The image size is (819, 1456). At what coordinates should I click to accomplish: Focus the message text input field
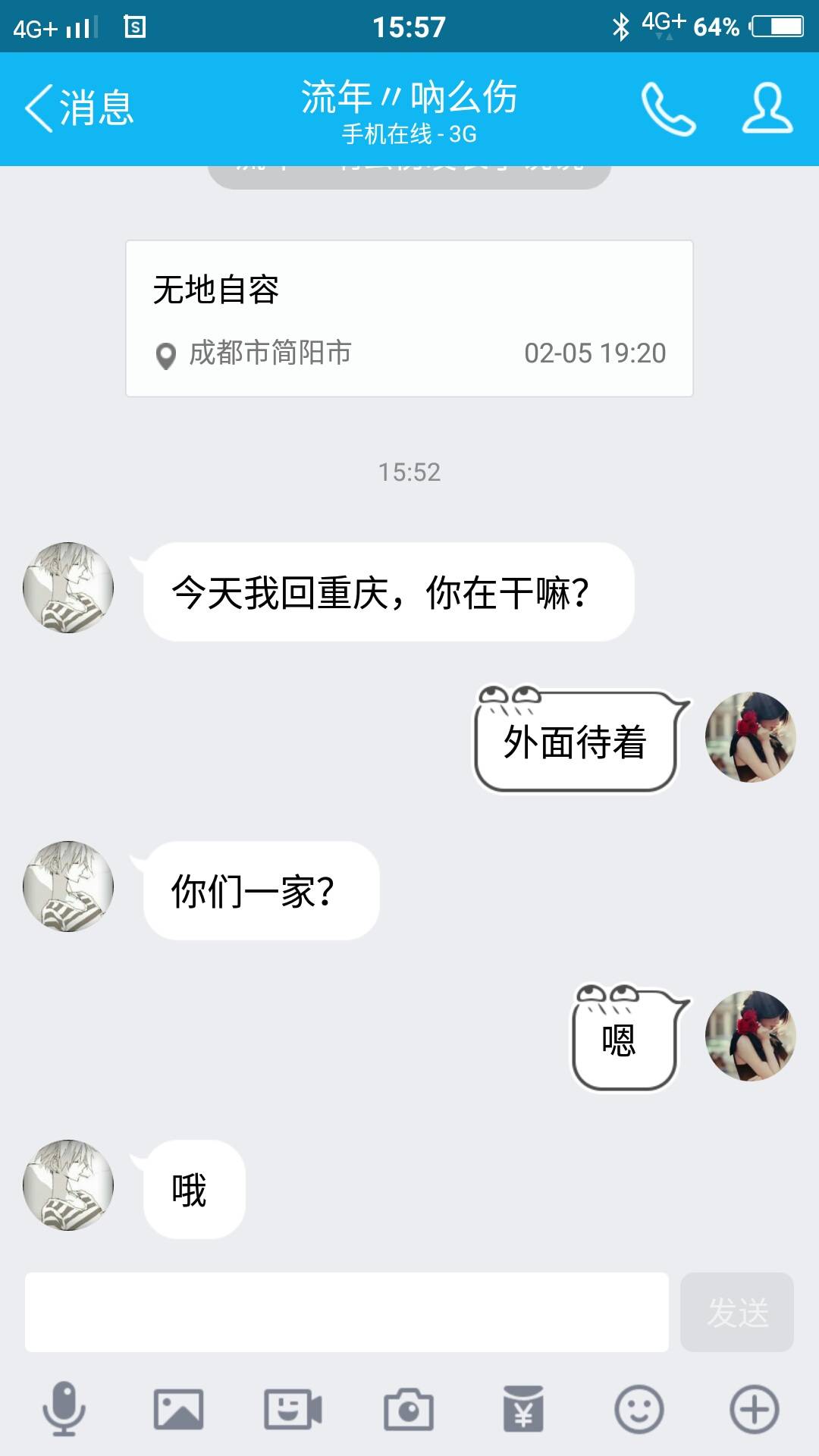[347, 1312]
